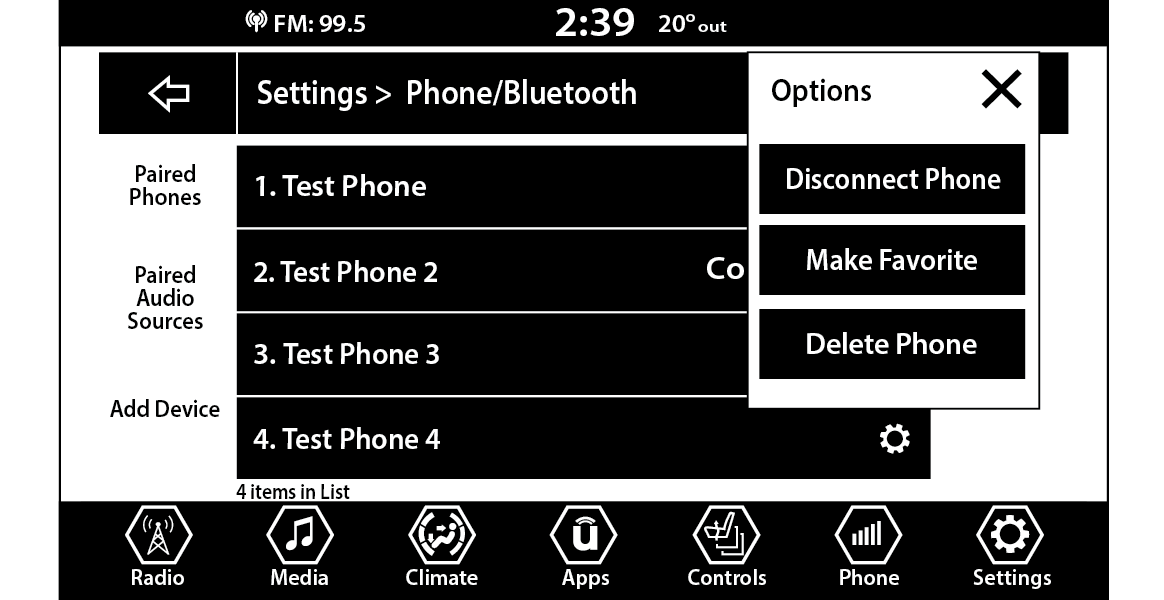Open the Radio tab
1164x600 pixels.
[157, 547]
